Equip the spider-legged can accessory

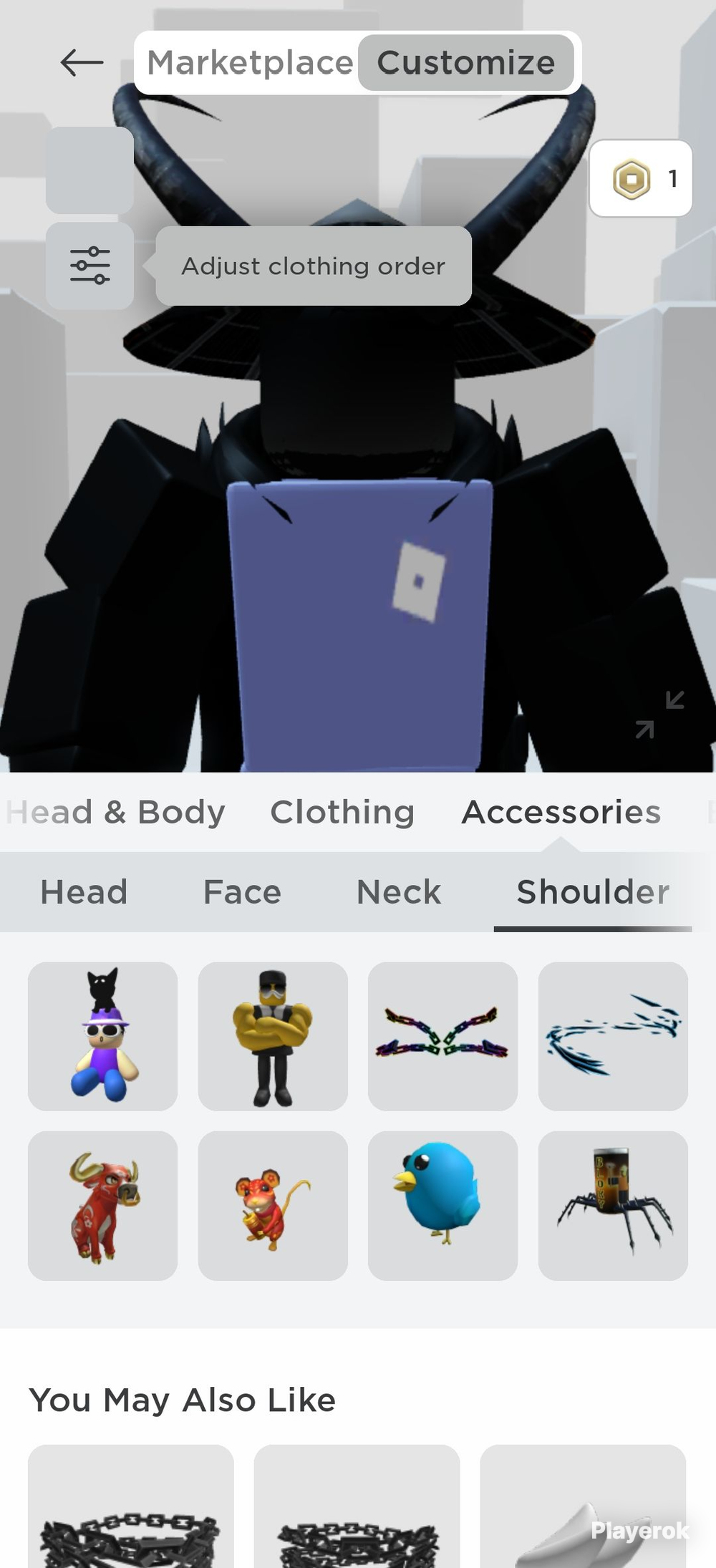point(613,1206)
